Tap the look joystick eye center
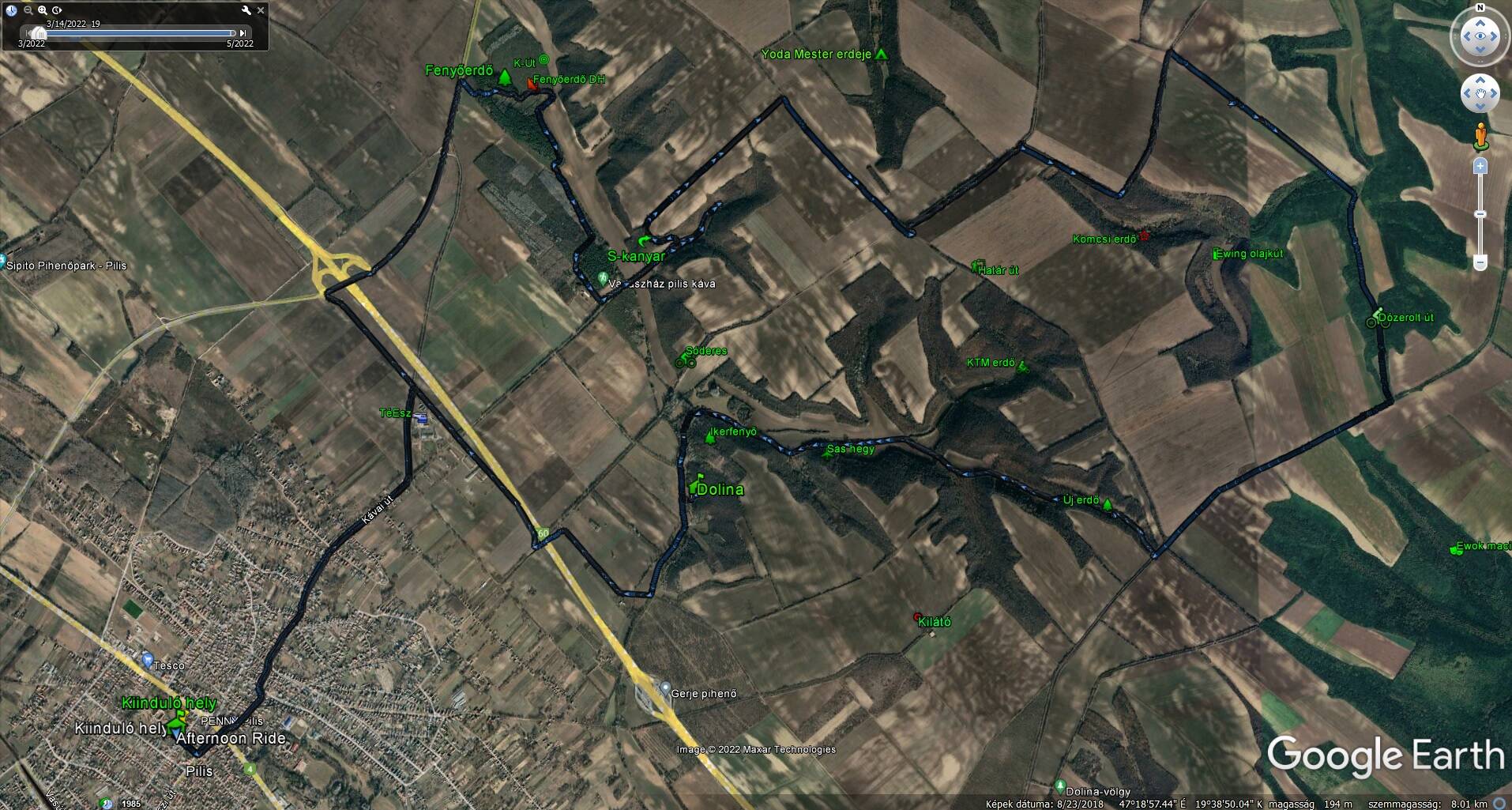Viewport: 1512px width, 810px height. point(1480,36)
